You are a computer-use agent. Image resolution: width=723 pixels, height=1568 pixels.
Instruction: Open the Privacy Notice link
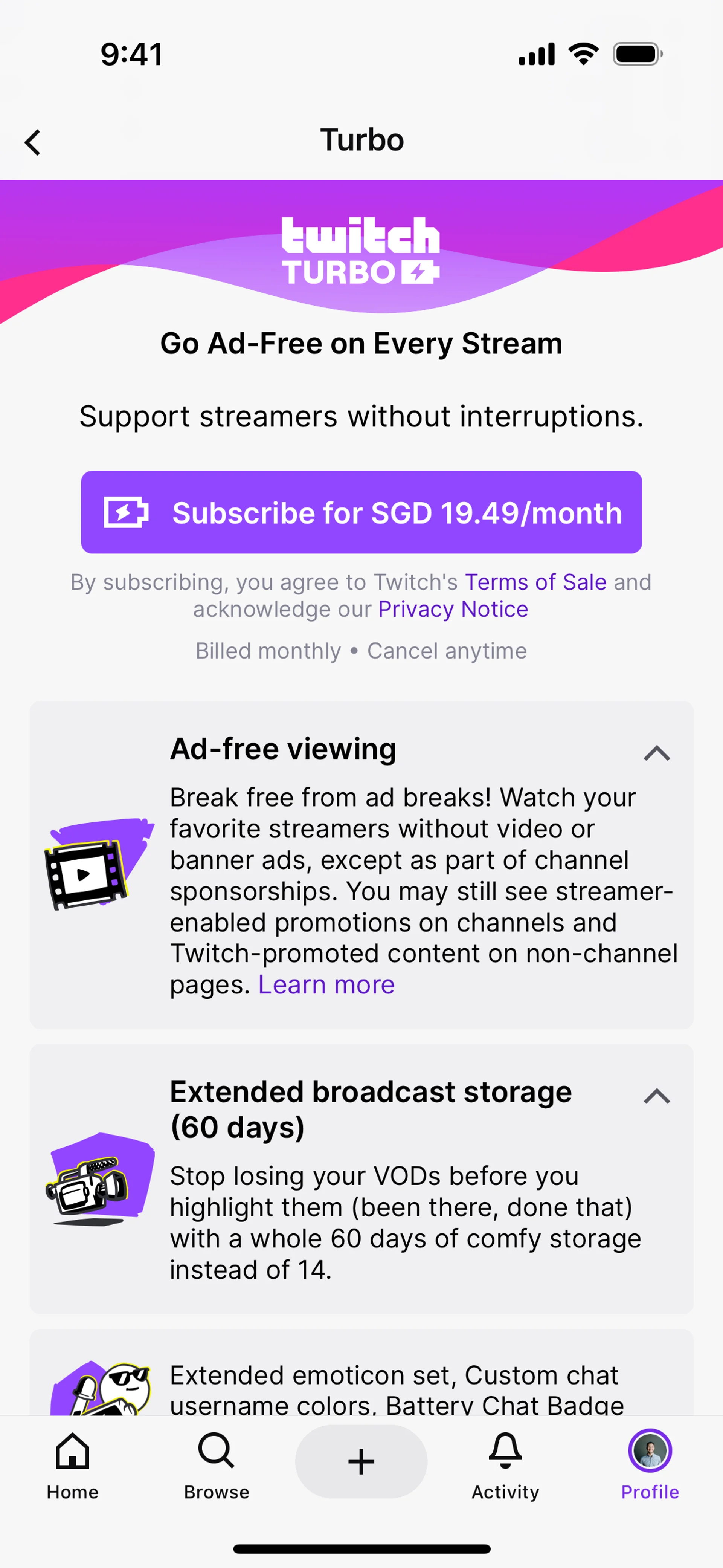(453, 609)
